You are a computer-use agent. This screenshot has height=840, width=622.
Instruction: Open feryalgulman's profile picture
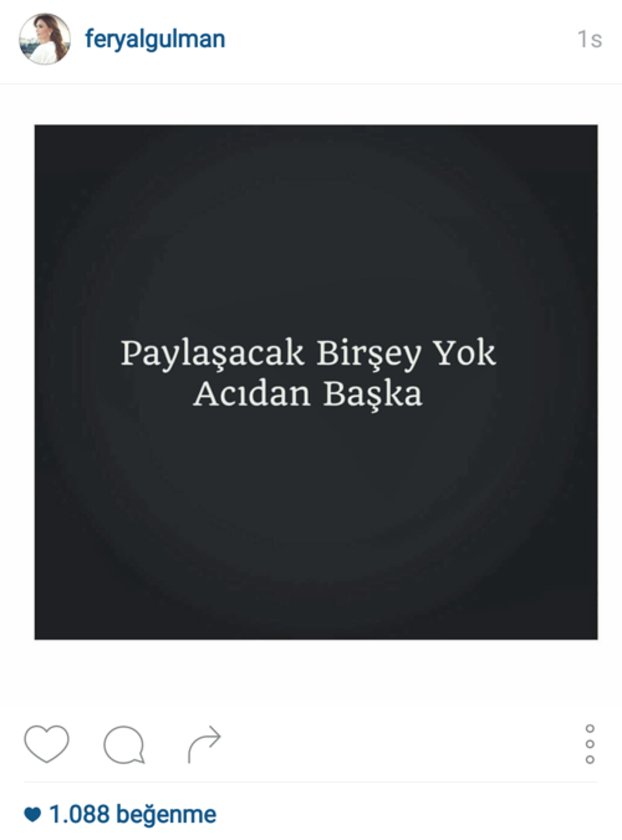coord(45,39)
